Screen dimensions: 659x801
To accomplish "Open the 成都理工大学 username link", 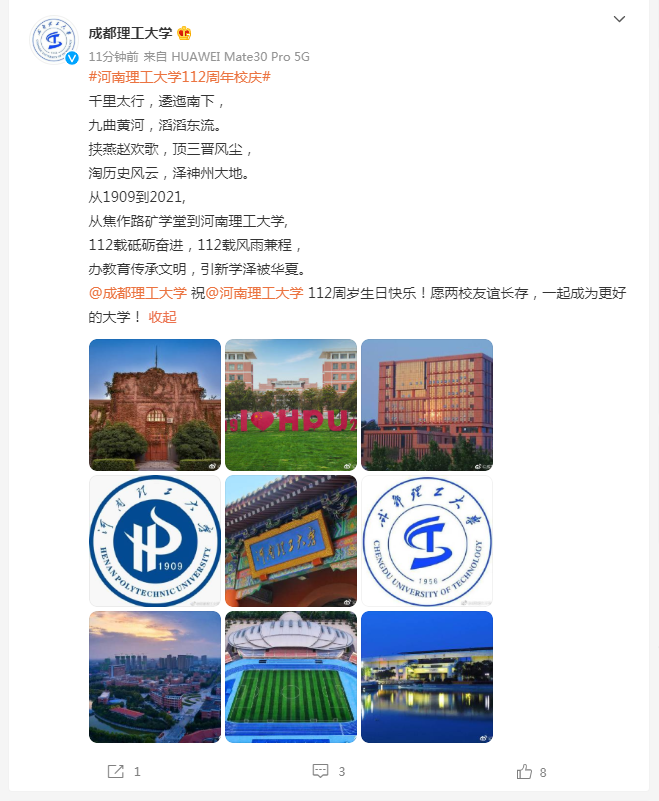I will 130,33.
